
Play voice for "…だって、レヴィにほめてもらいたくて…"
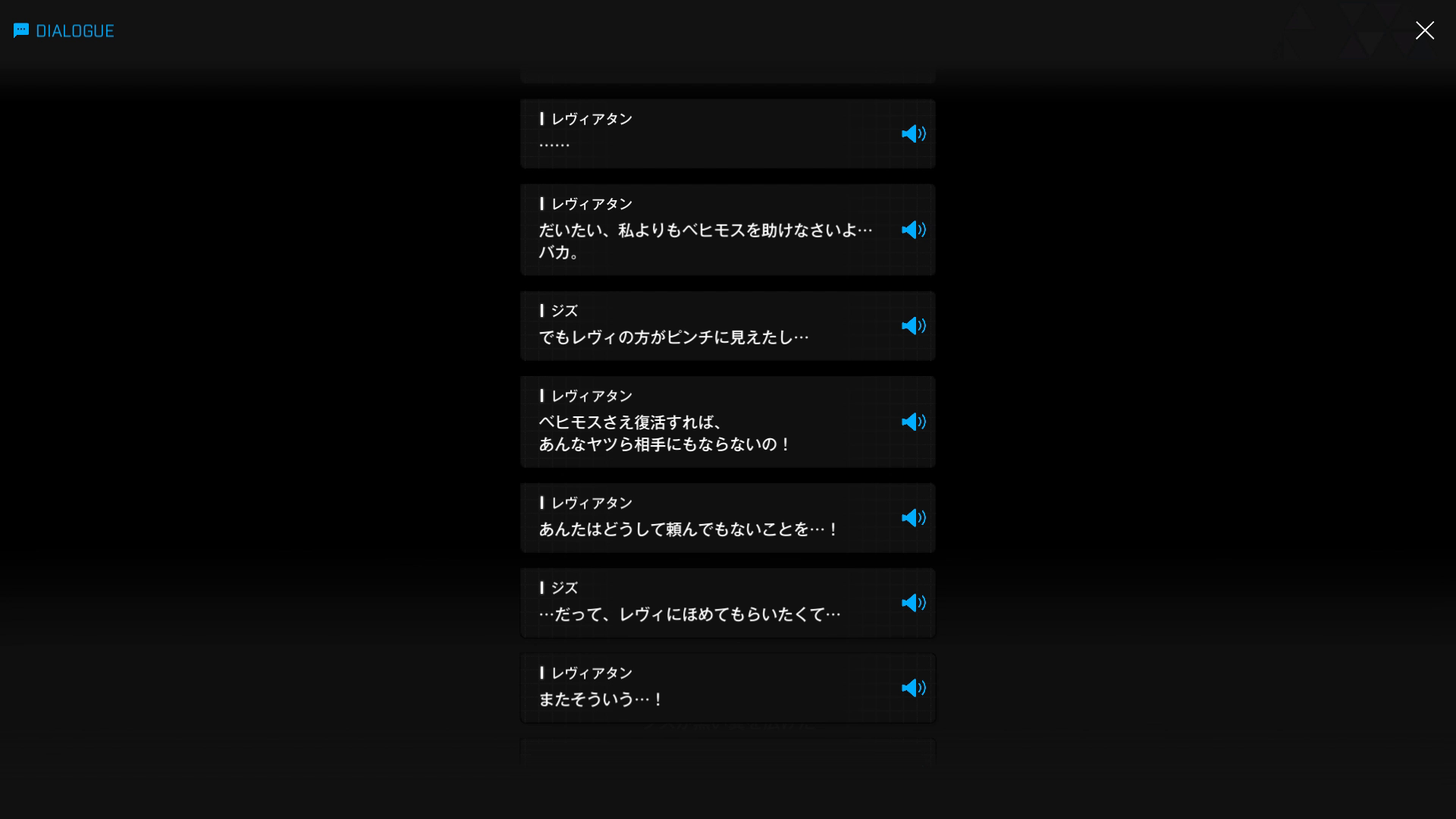coord(913,603)
